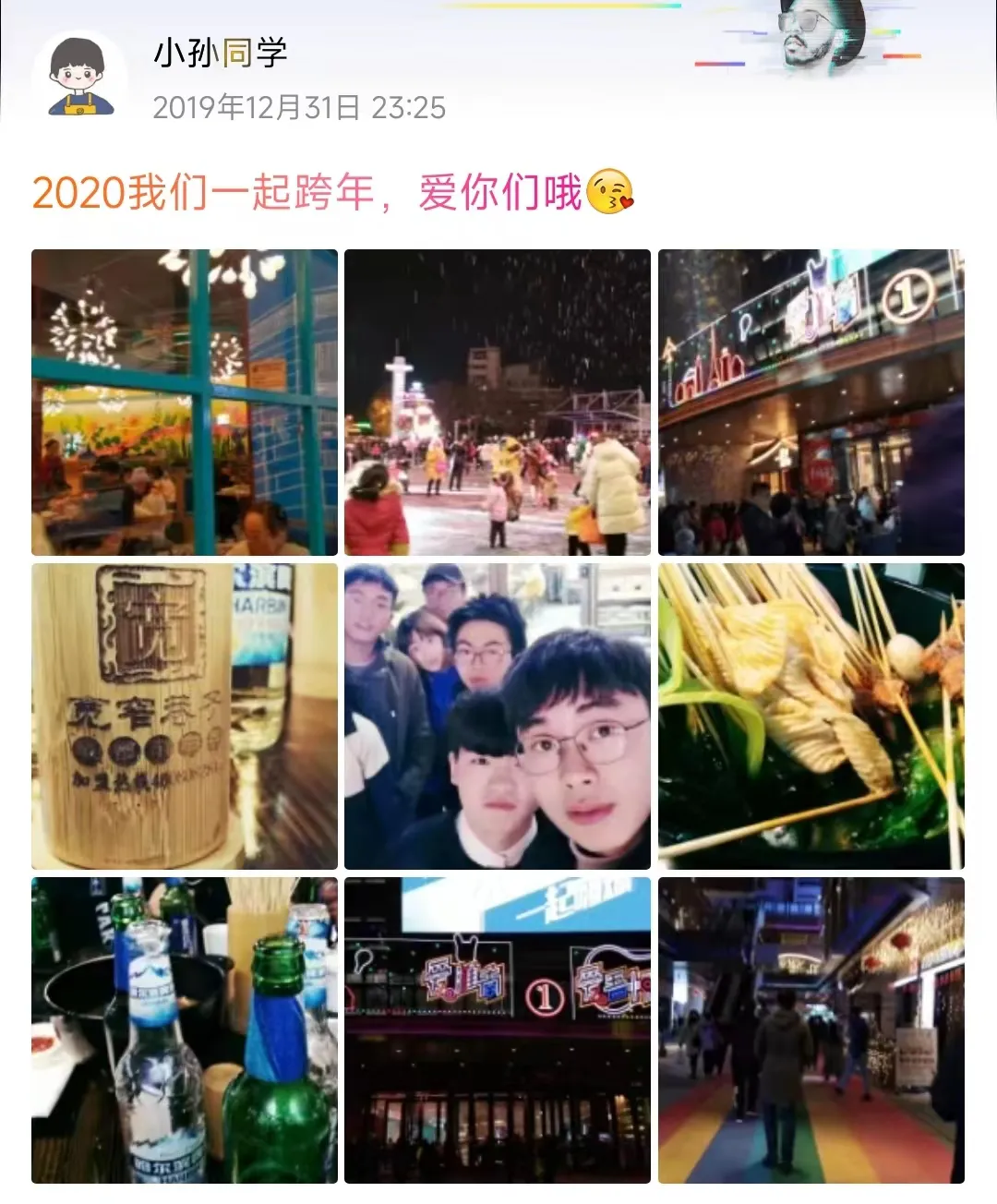Open the restaurant window photo with teal frames
This screenshot has height=1204, width=997.
[185, 403]
